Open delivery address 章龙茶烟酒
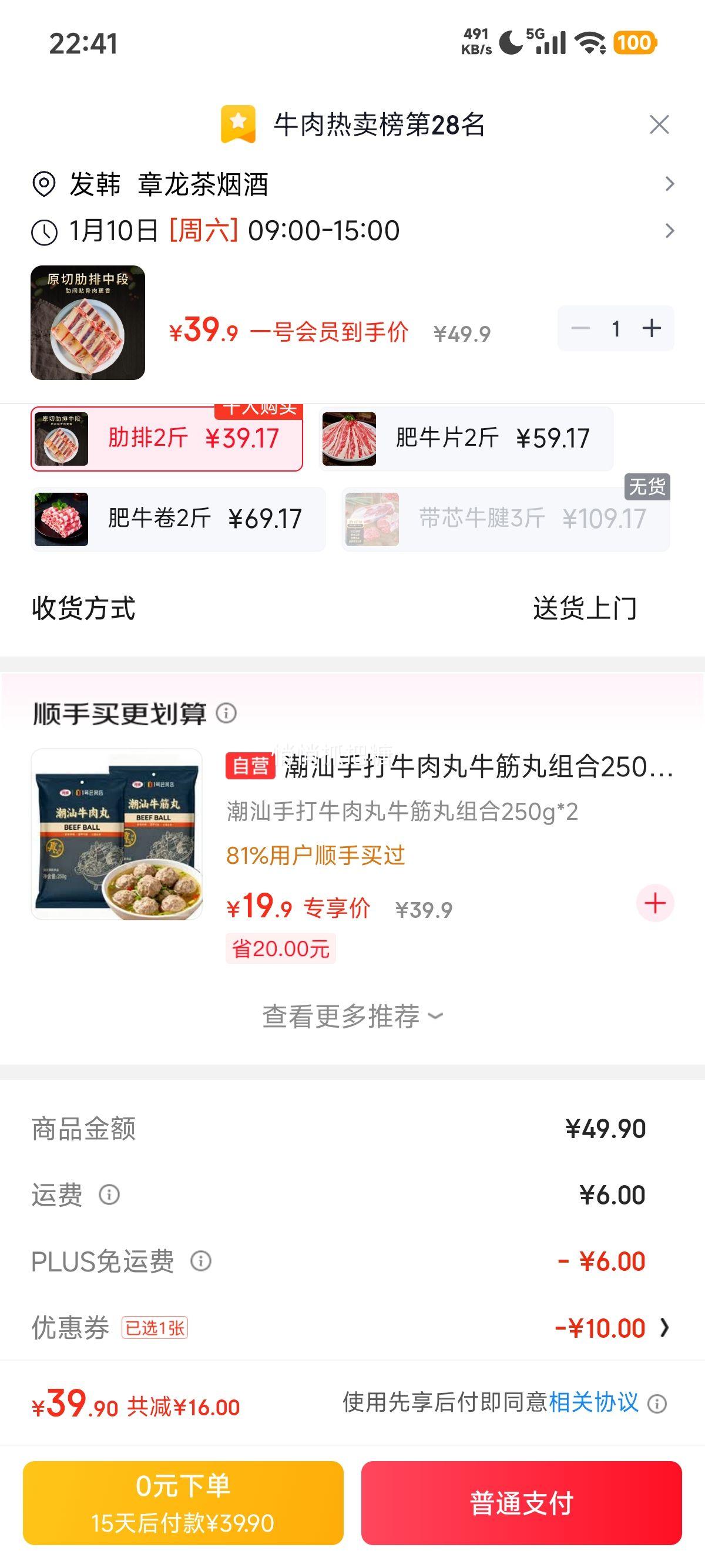705x1568 pixels. point(353,184)
